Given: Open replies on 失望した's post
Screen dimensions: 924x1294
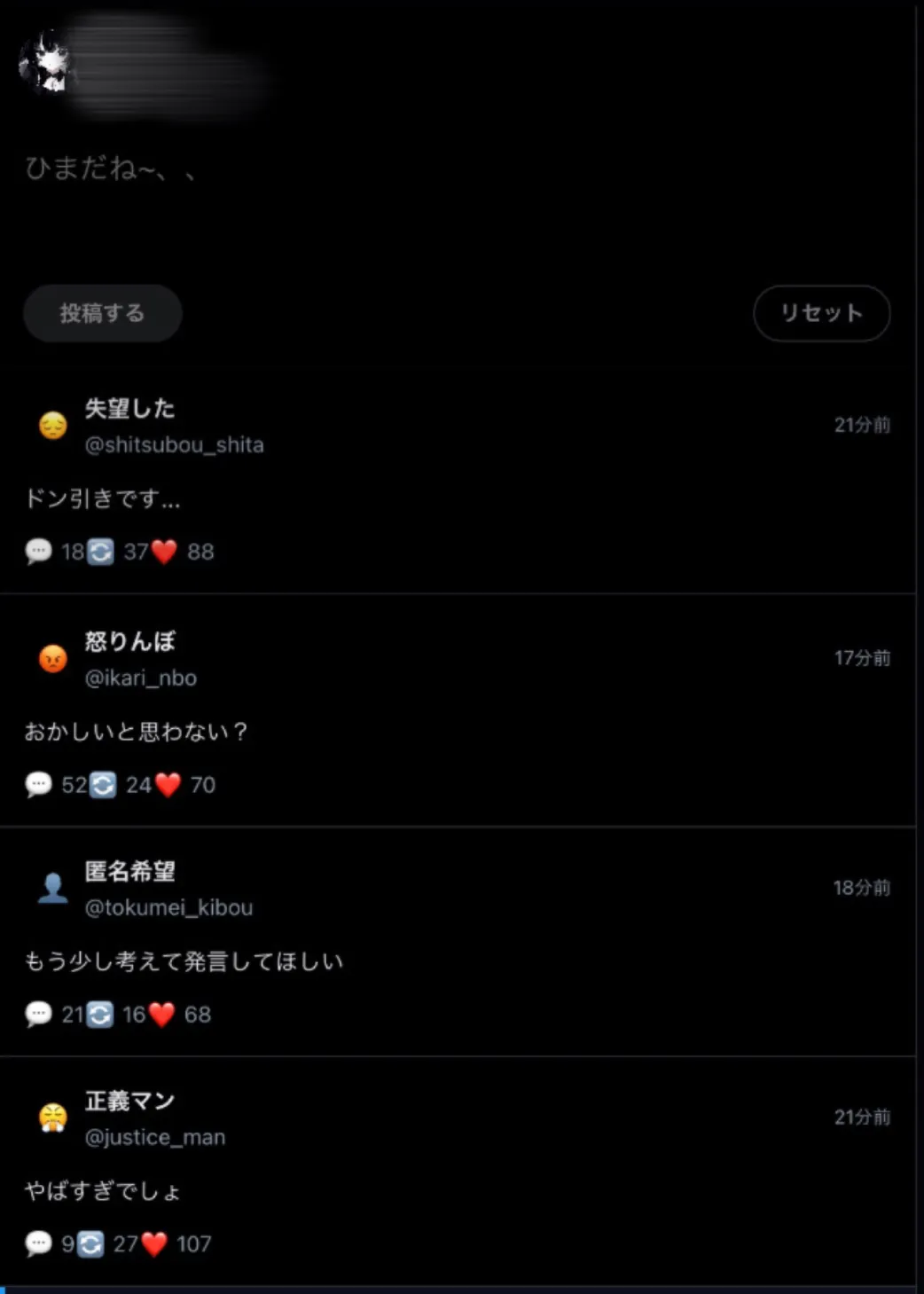Looking at the screenshot, I should pos(38,552).
